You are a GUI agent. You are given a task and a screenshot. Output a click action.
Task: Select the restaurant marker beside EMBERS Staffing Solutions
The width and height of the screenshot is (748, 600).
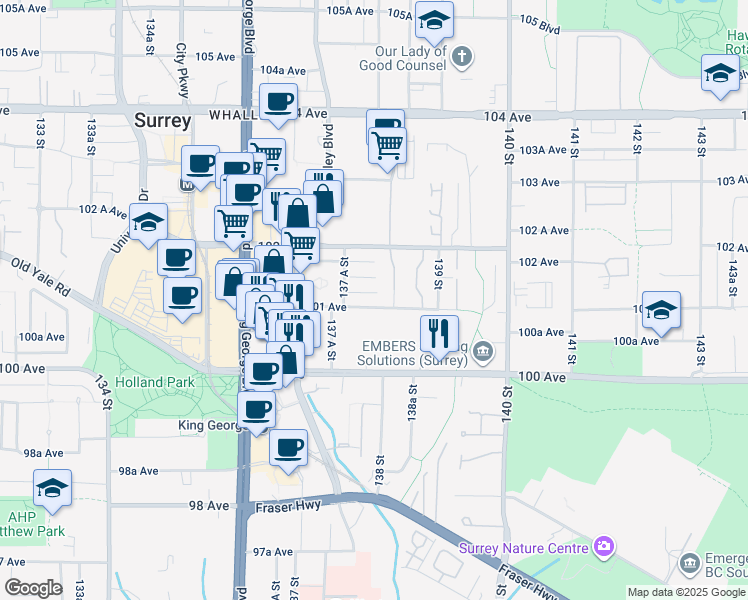pos(439,335)
